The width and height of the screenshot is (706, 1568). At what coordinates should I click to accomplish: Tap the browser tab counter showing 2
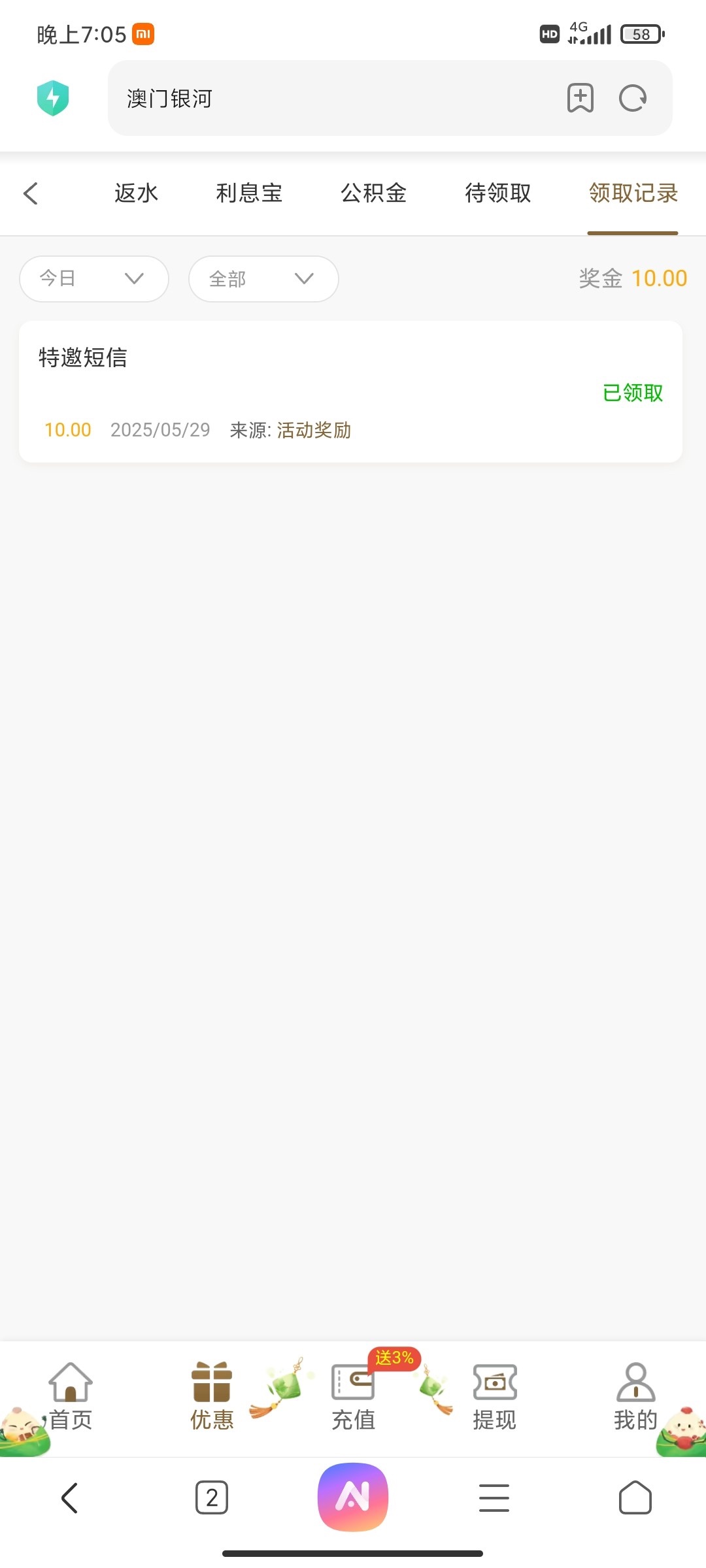tap(211, 1498)
